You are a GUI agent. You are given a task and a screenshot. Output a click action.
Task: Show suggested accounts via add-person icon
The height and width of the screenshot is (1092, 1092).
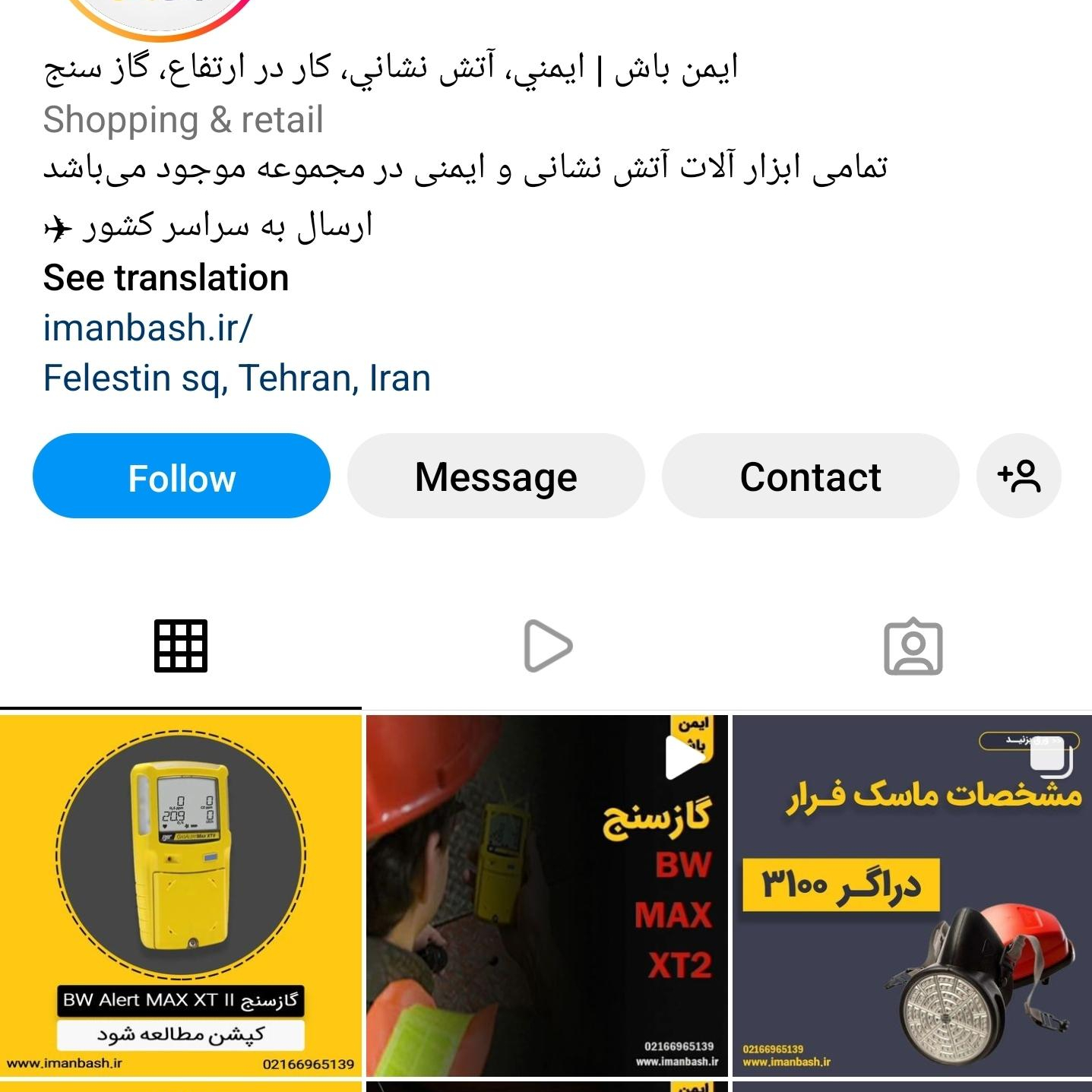pos(1018,476)
